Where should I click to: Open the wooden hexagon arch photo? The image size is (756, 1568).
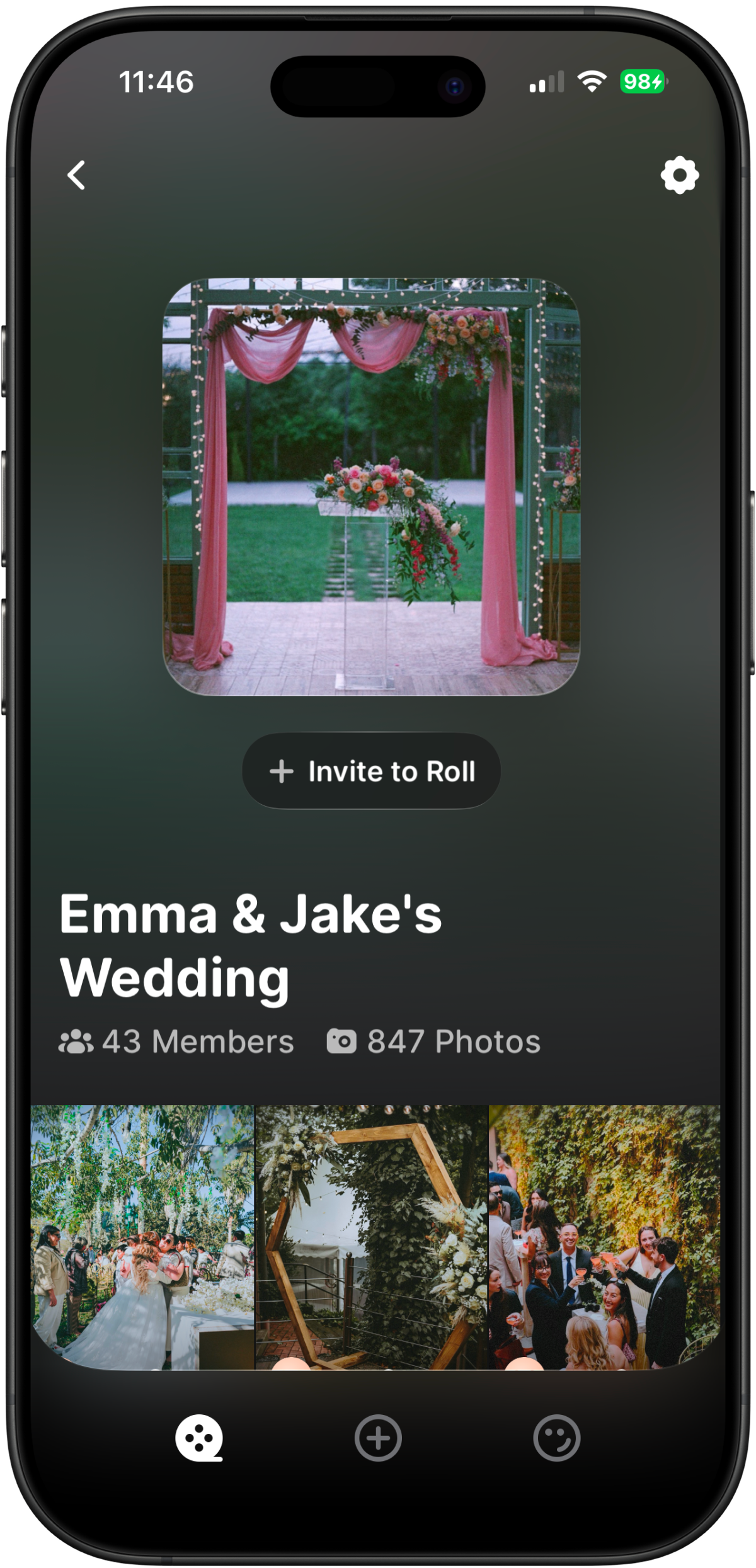[x=372, y=1237]
